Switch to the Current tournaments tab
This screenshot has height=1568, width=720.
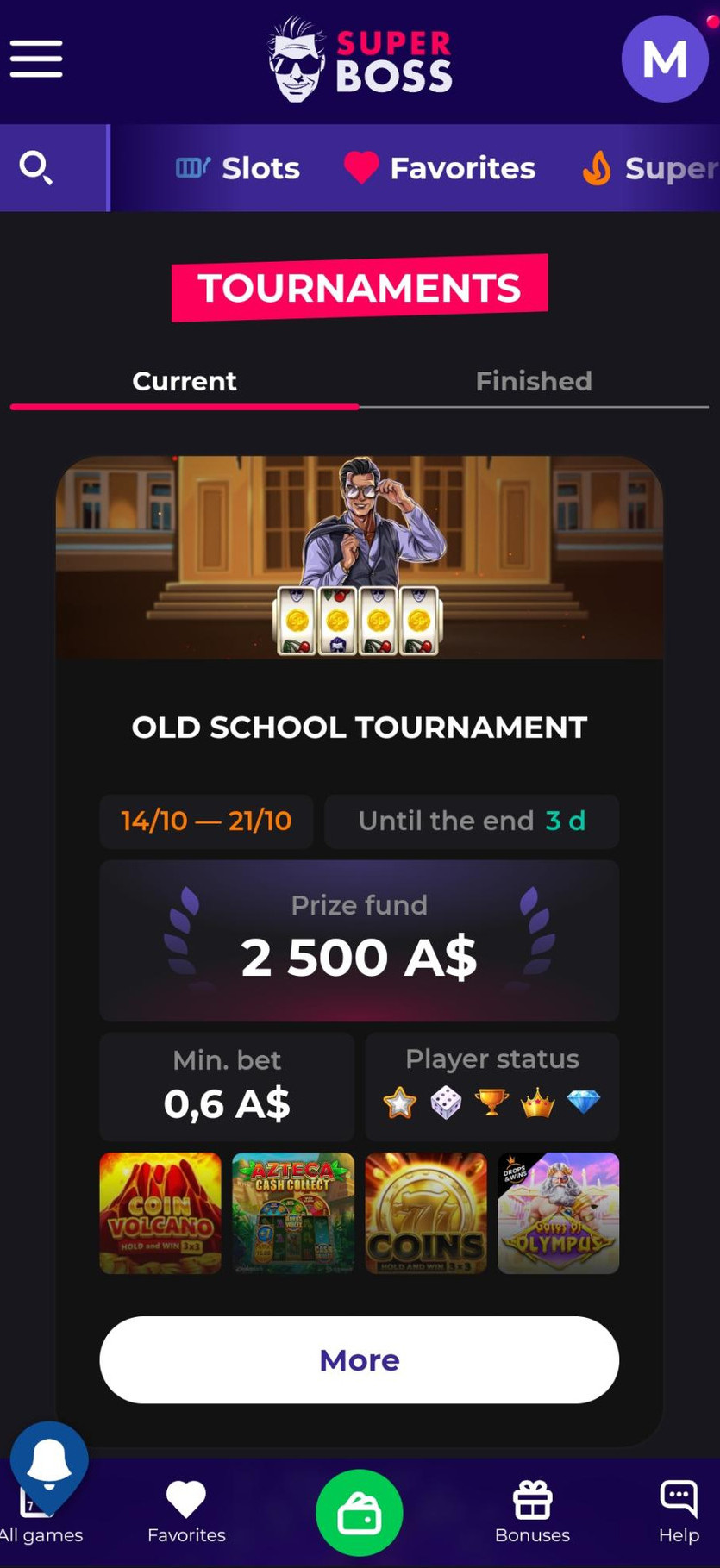point(184,381)
